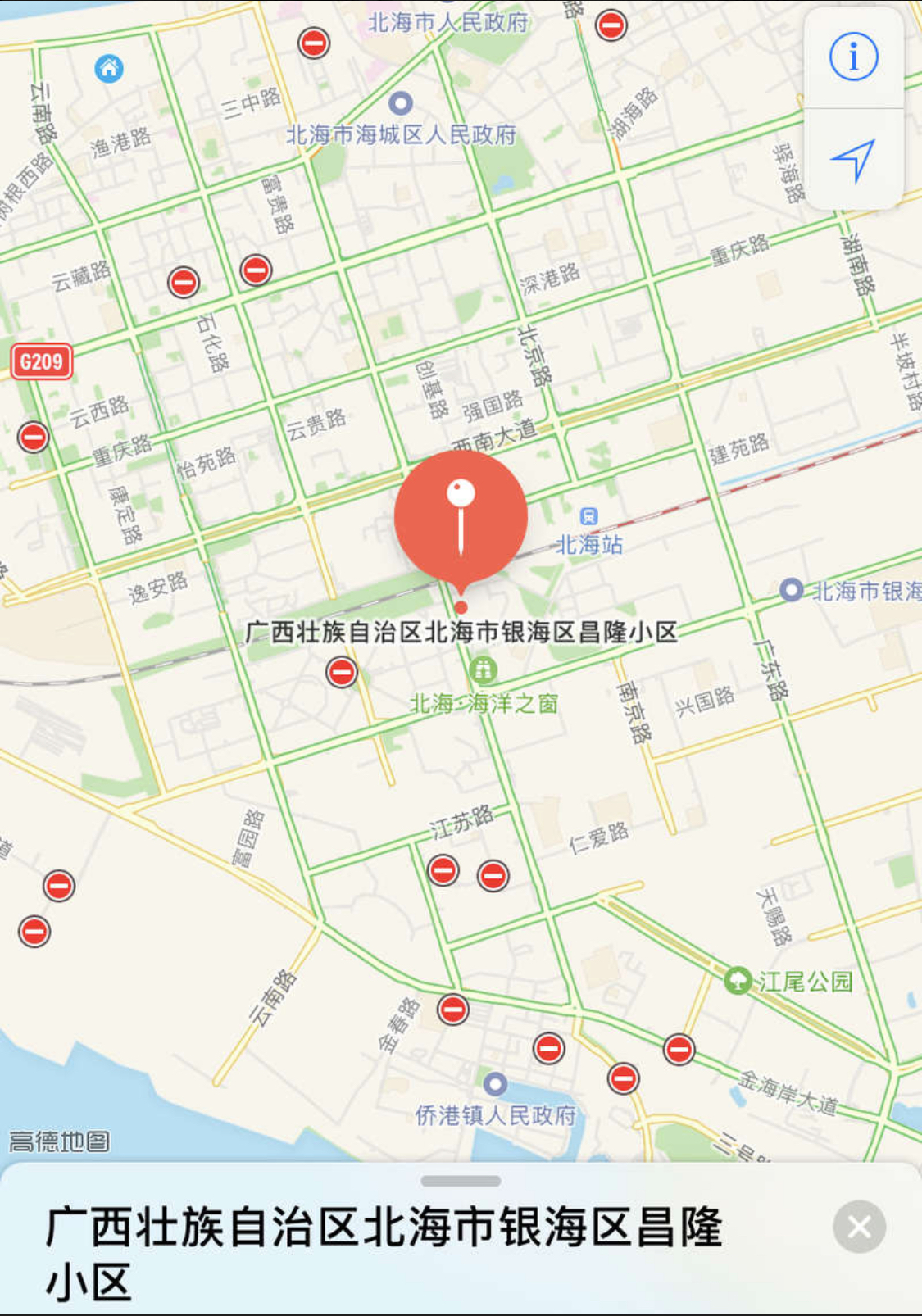The width and height of the screenshot is (922, 1316).
Task: Select the 北海站 train station marker
Action: [x=588, y=516]
